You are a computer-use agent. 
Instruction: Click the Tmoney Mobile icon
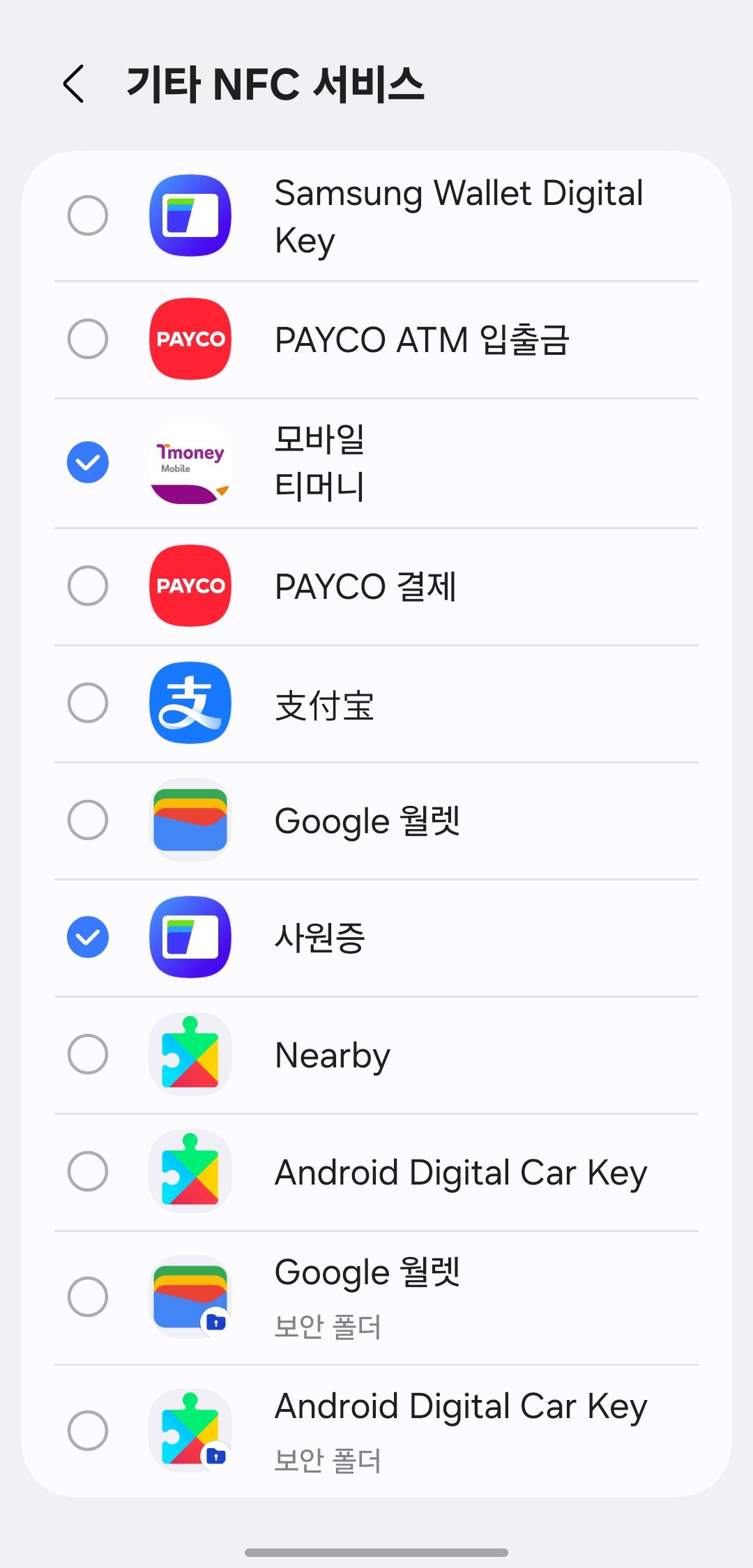(x=190, y=462)
